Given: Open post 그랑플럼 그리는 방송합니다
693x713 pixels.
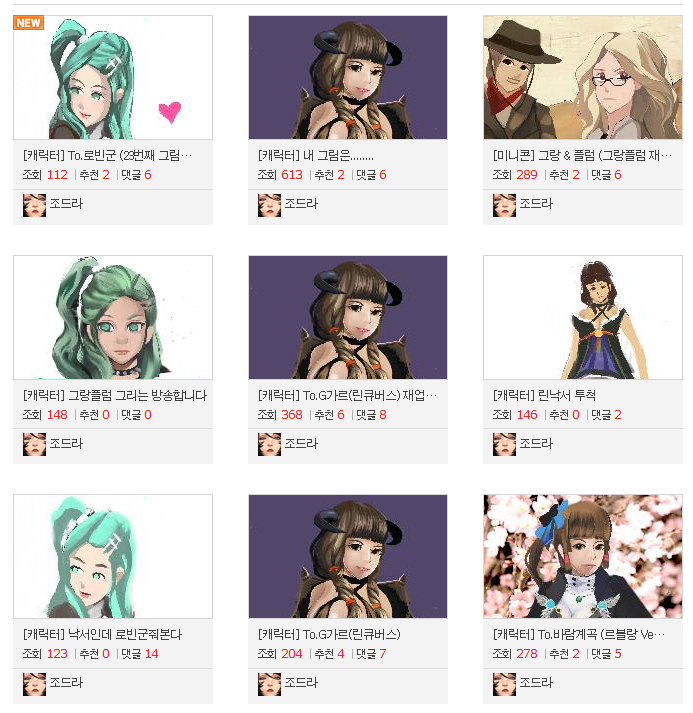Looking at the screenshot, I should tap(114, 396).
